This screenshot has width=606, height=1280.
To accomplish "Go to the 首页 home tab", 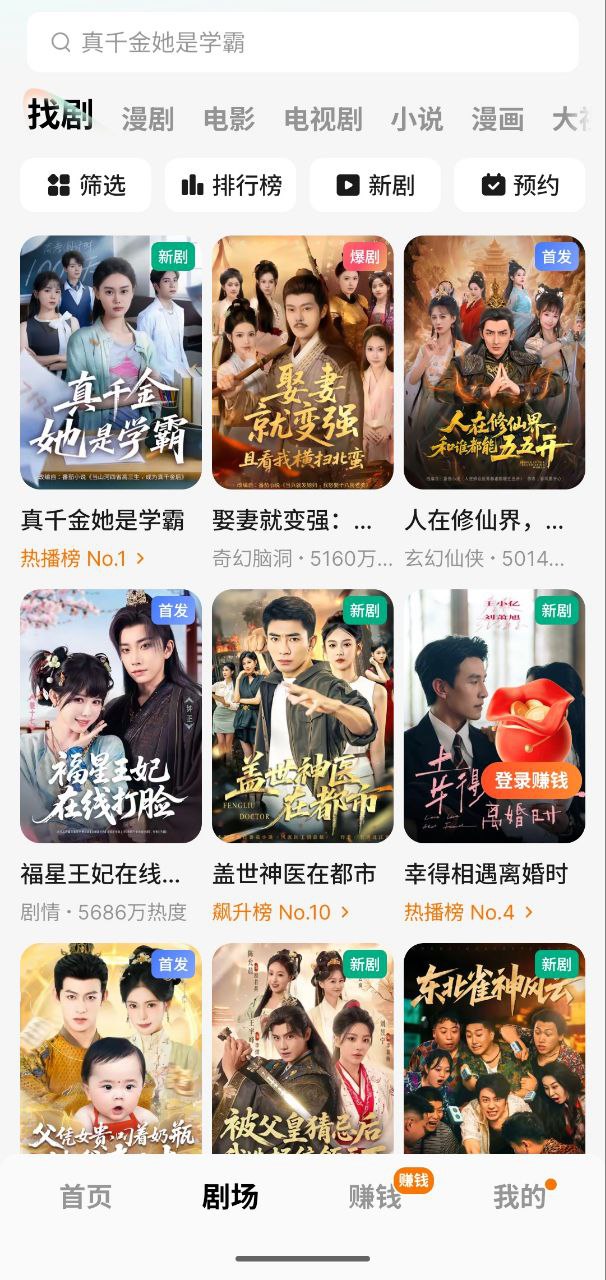I will click(86, 1197).
